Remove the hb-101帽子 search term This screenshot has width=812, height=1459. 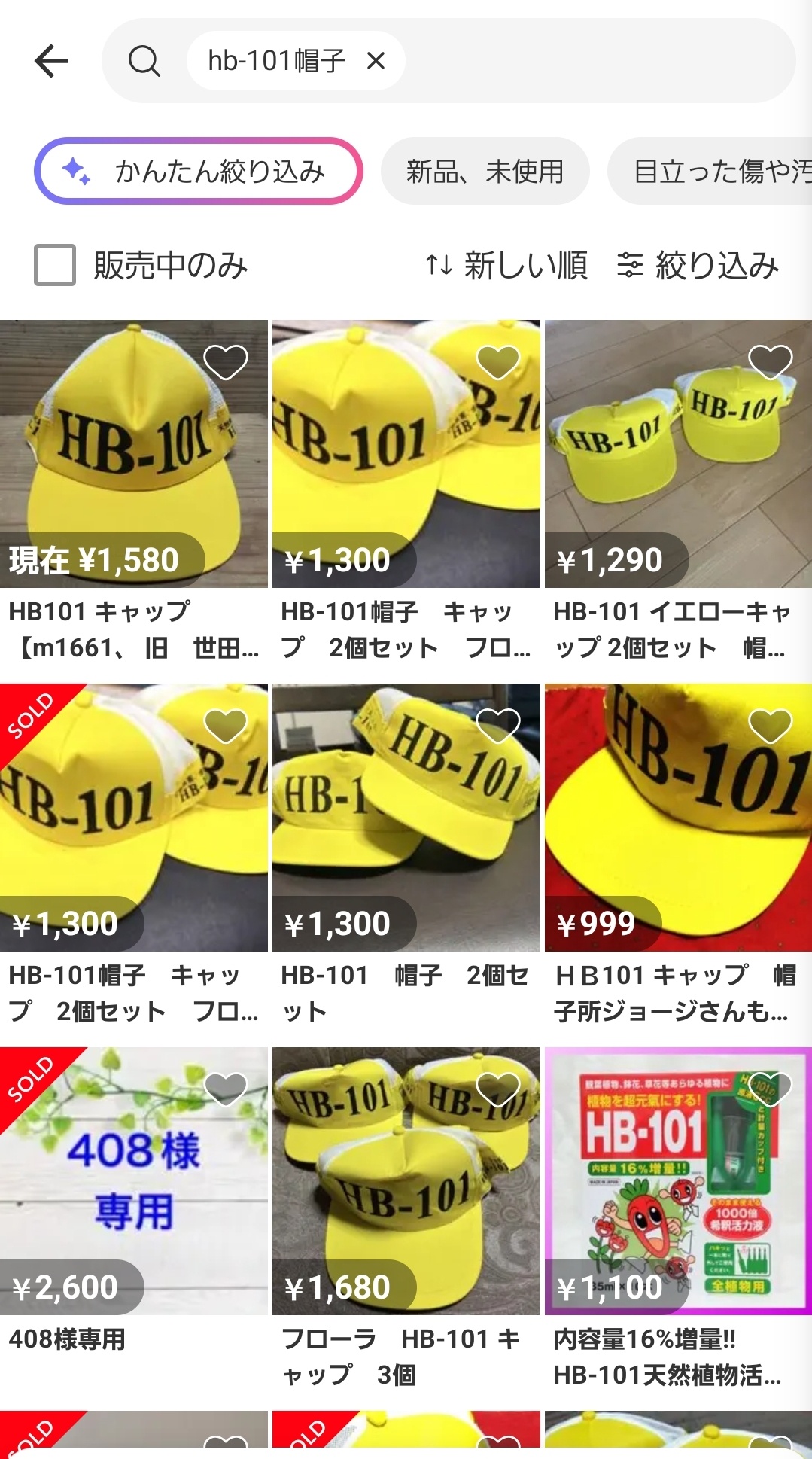pos(376,61)
